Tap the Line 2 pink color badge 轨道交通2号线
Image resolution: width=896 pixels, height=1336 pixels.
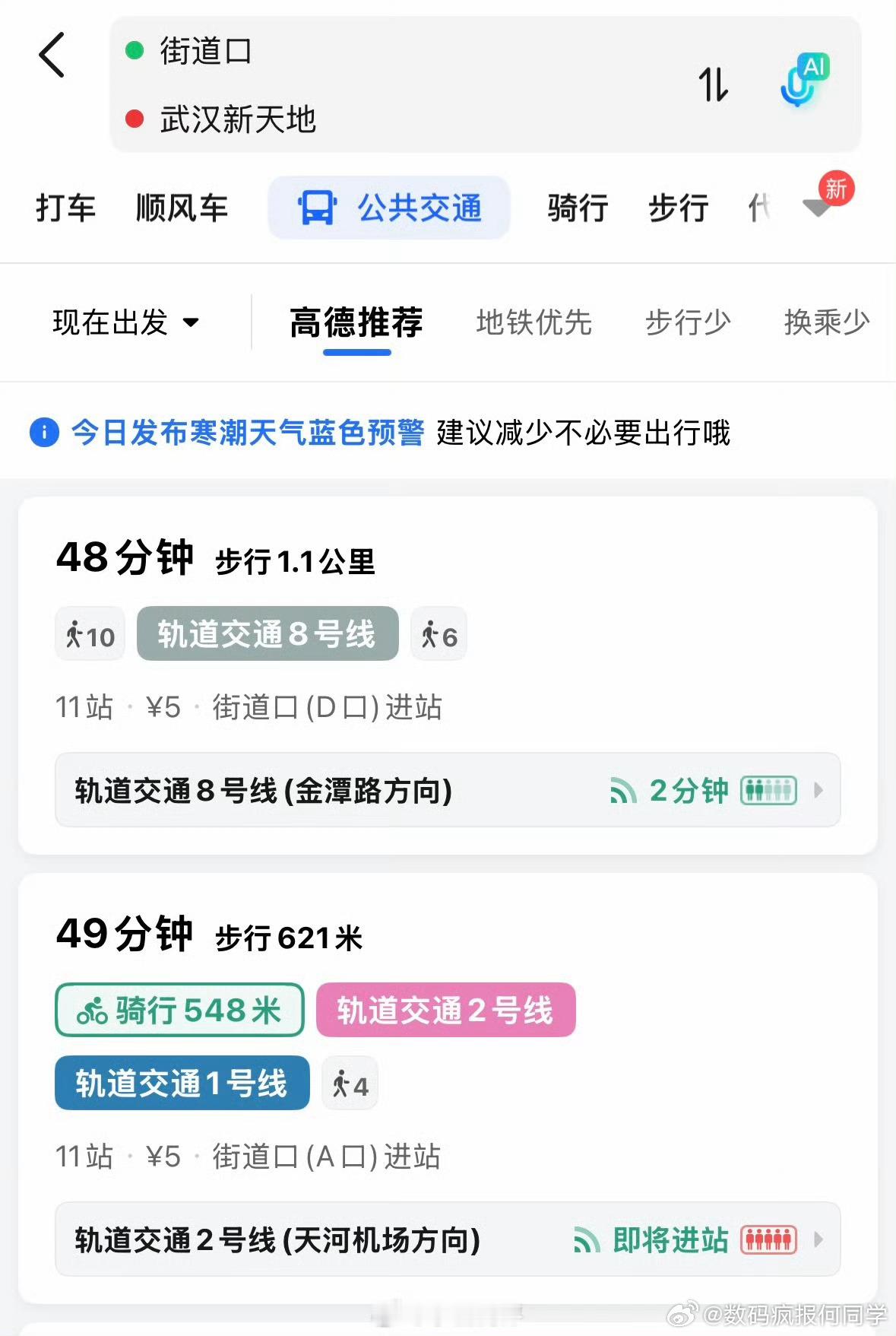point(445,1011)
